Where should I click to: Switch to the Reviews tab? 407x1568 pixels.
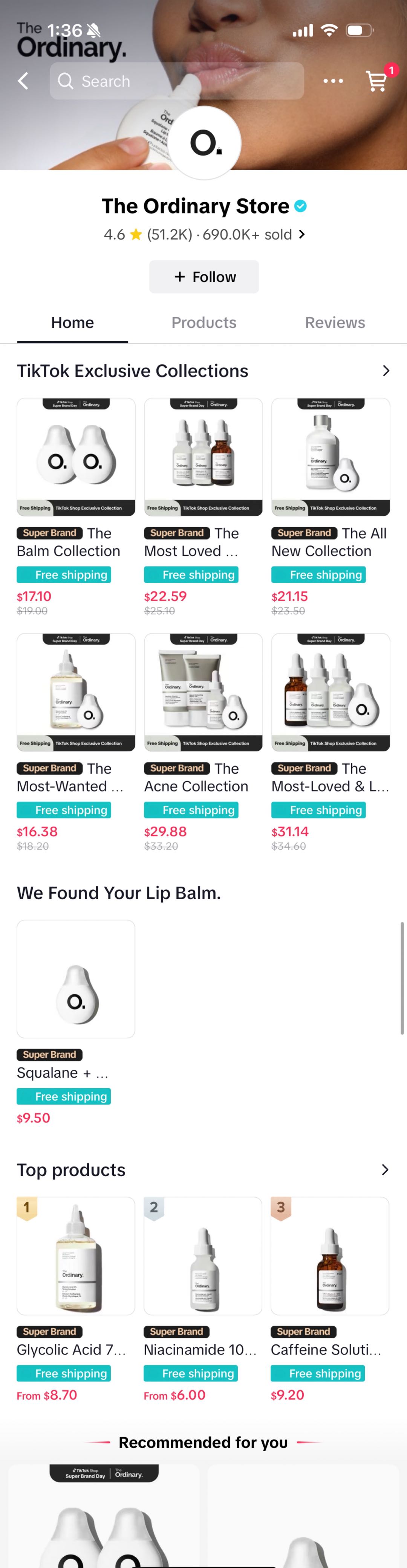click(335, 323)
